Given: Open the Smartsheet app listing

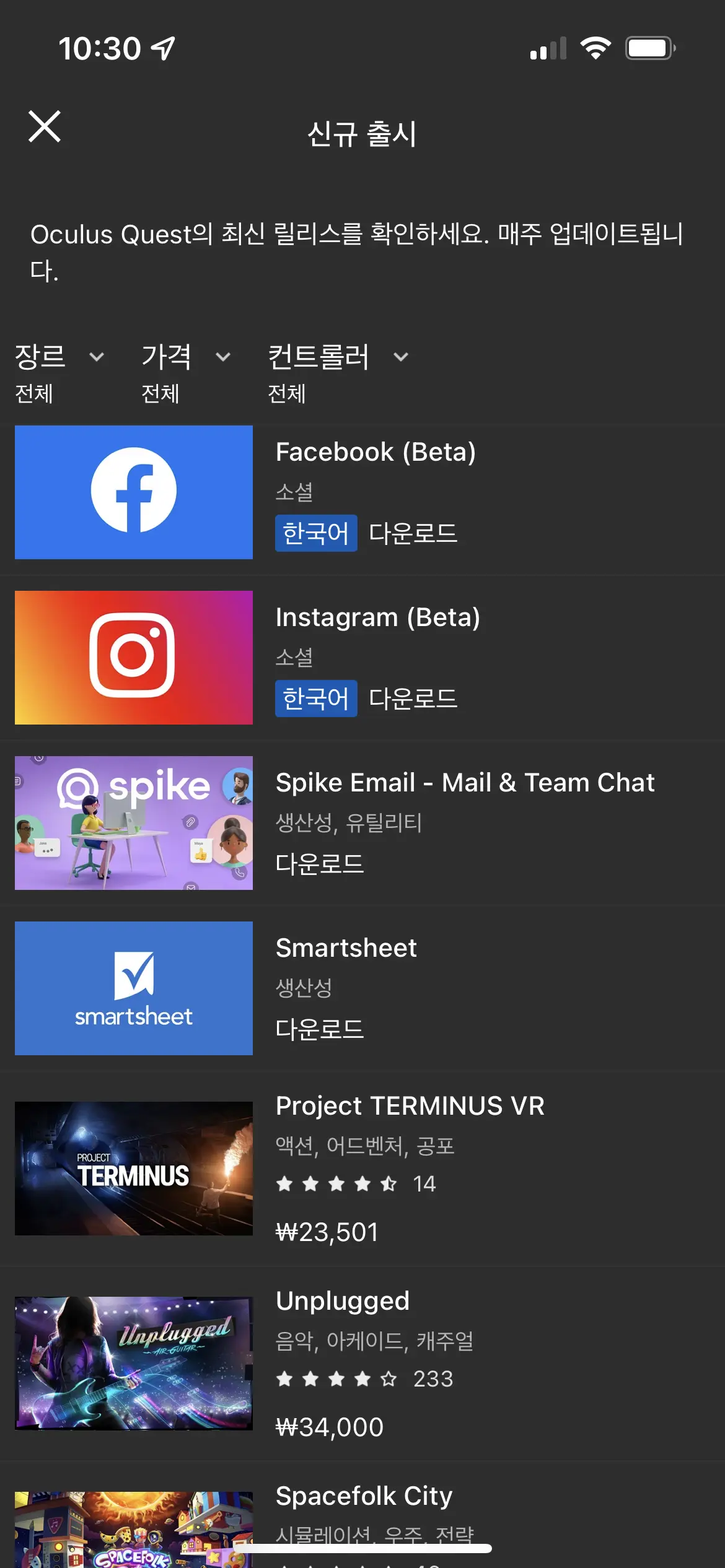Looking at the screenshot, I should pos(346,949).
